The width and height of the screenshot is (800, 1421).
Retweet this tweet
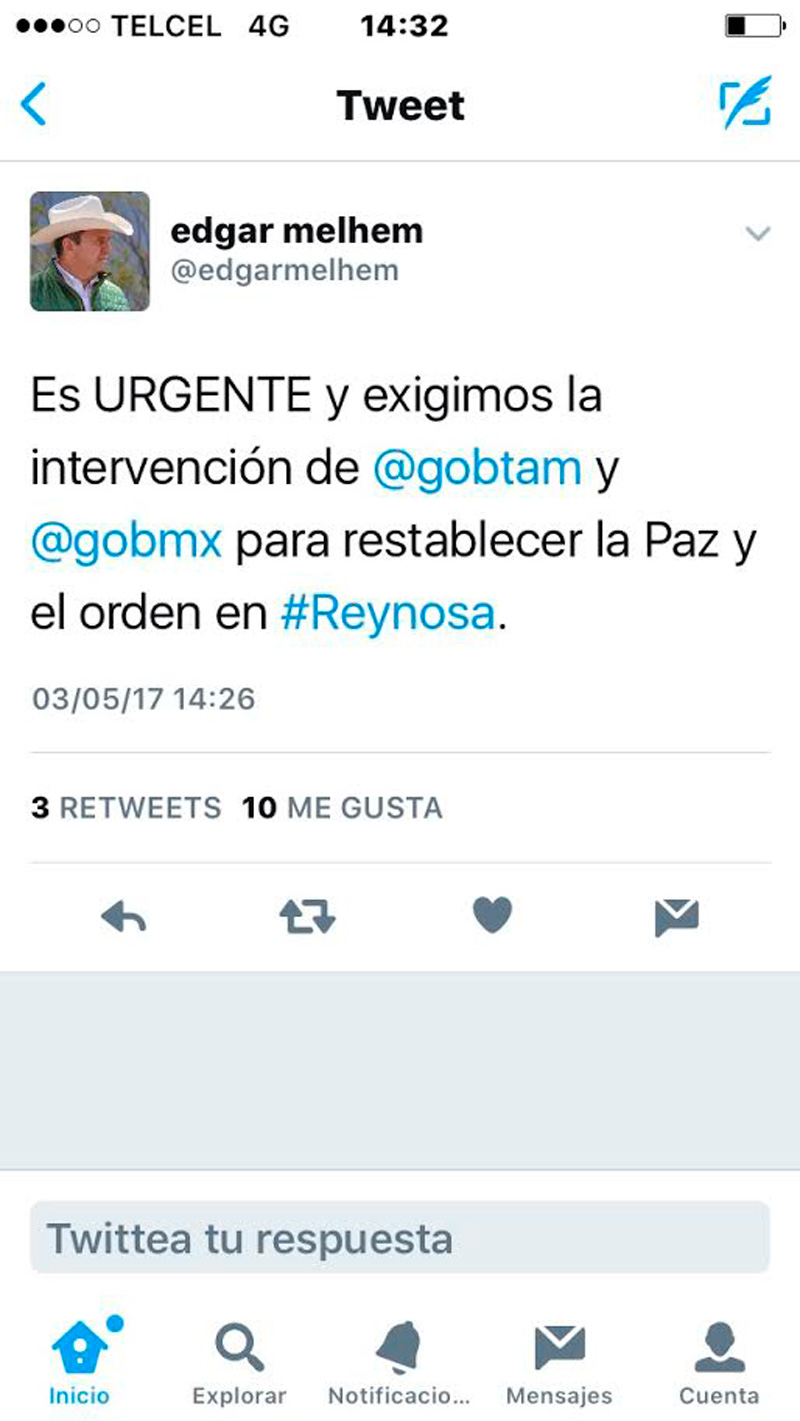click(x=307, y=916)
